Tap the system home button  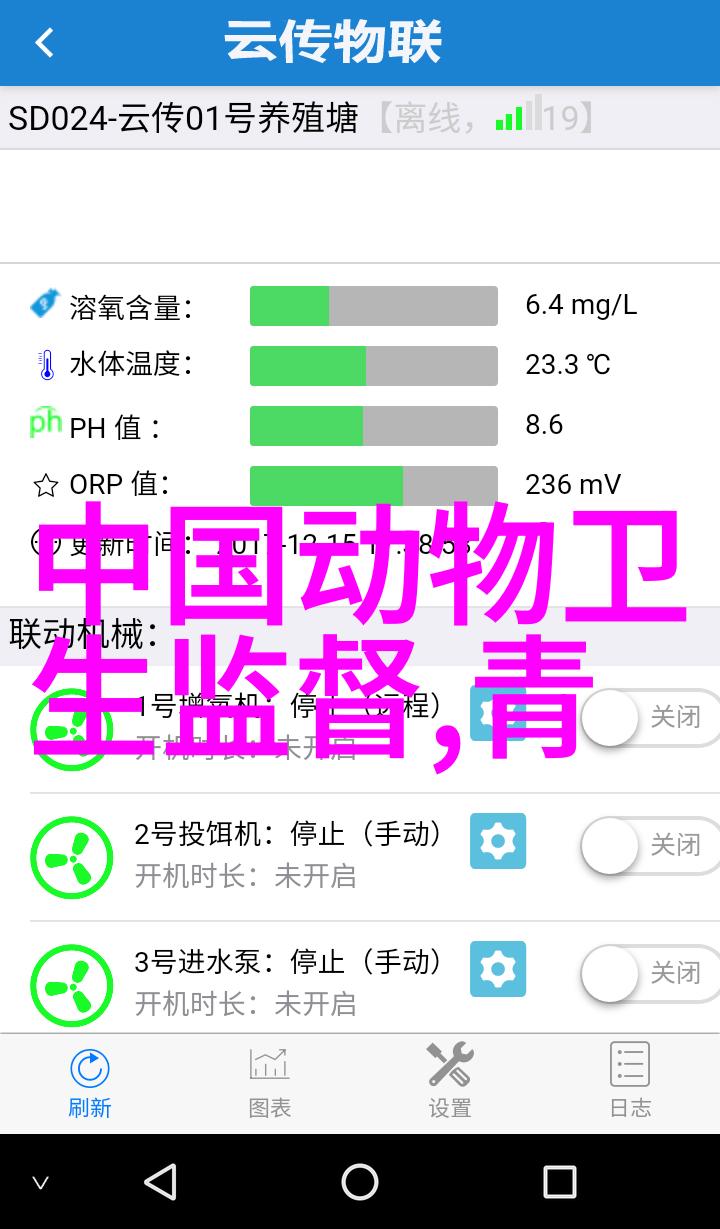point(360,1182)
